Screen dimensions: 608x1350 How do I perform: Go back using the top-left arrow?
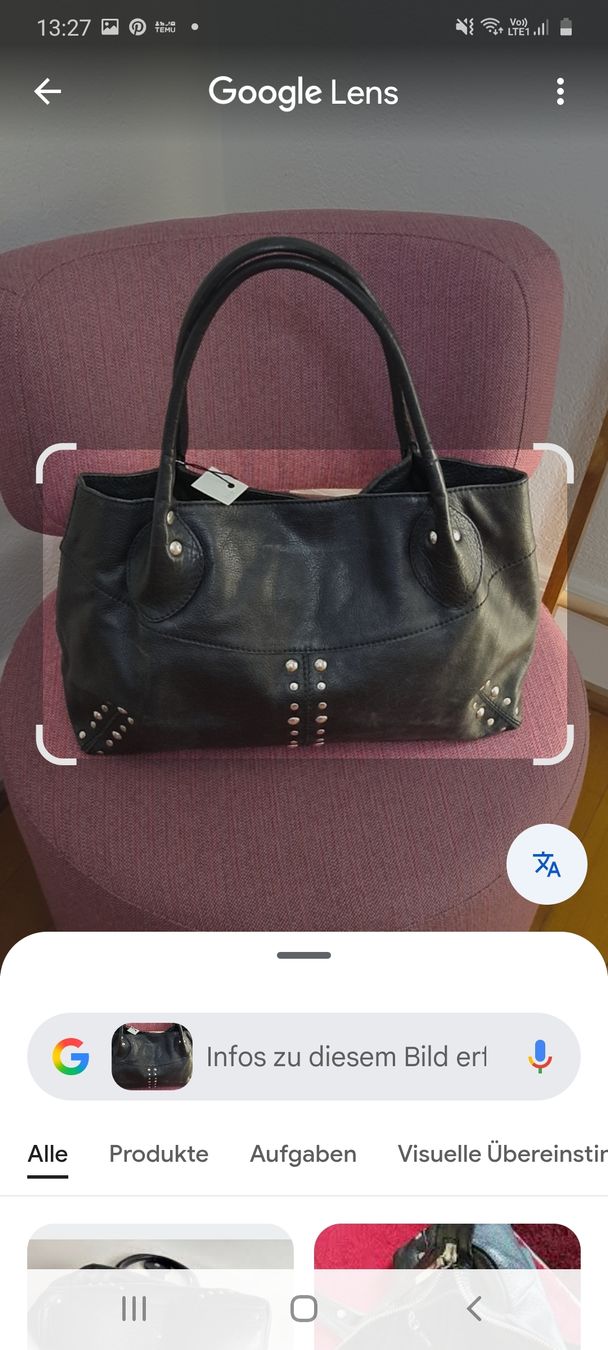click(47, 92)
